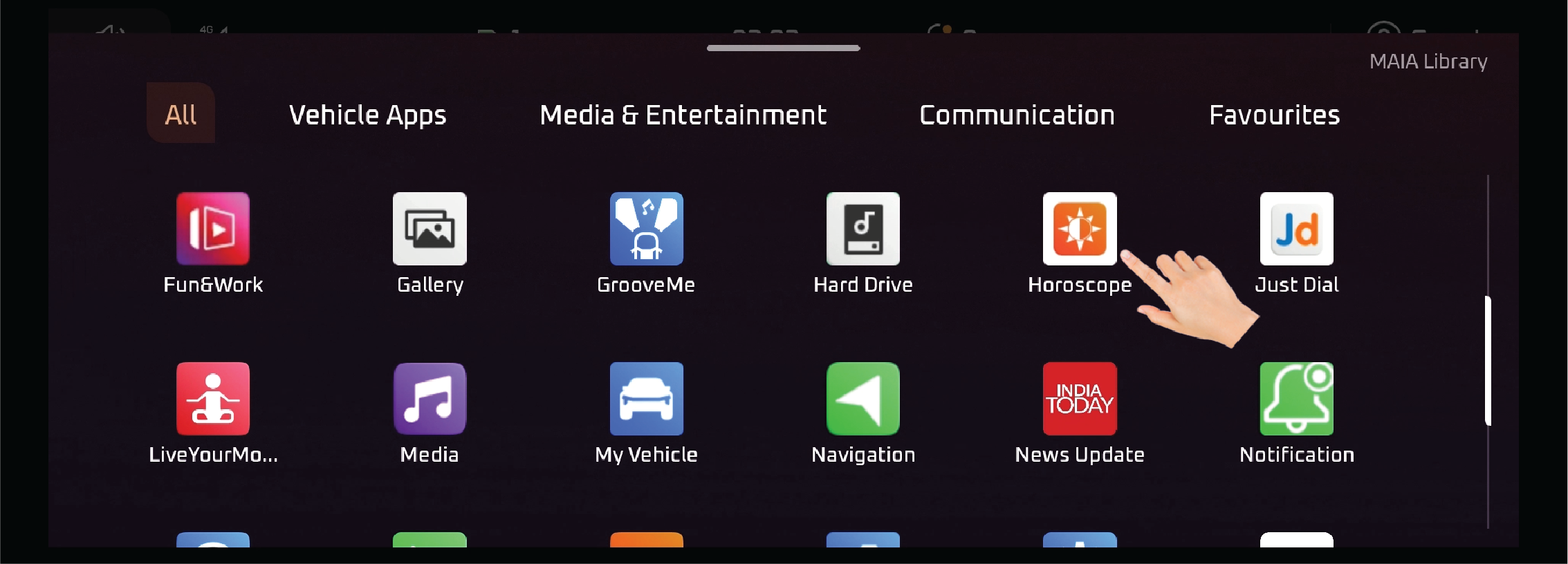
Task: Open the Hard Drive app
Action: (863, 229)
